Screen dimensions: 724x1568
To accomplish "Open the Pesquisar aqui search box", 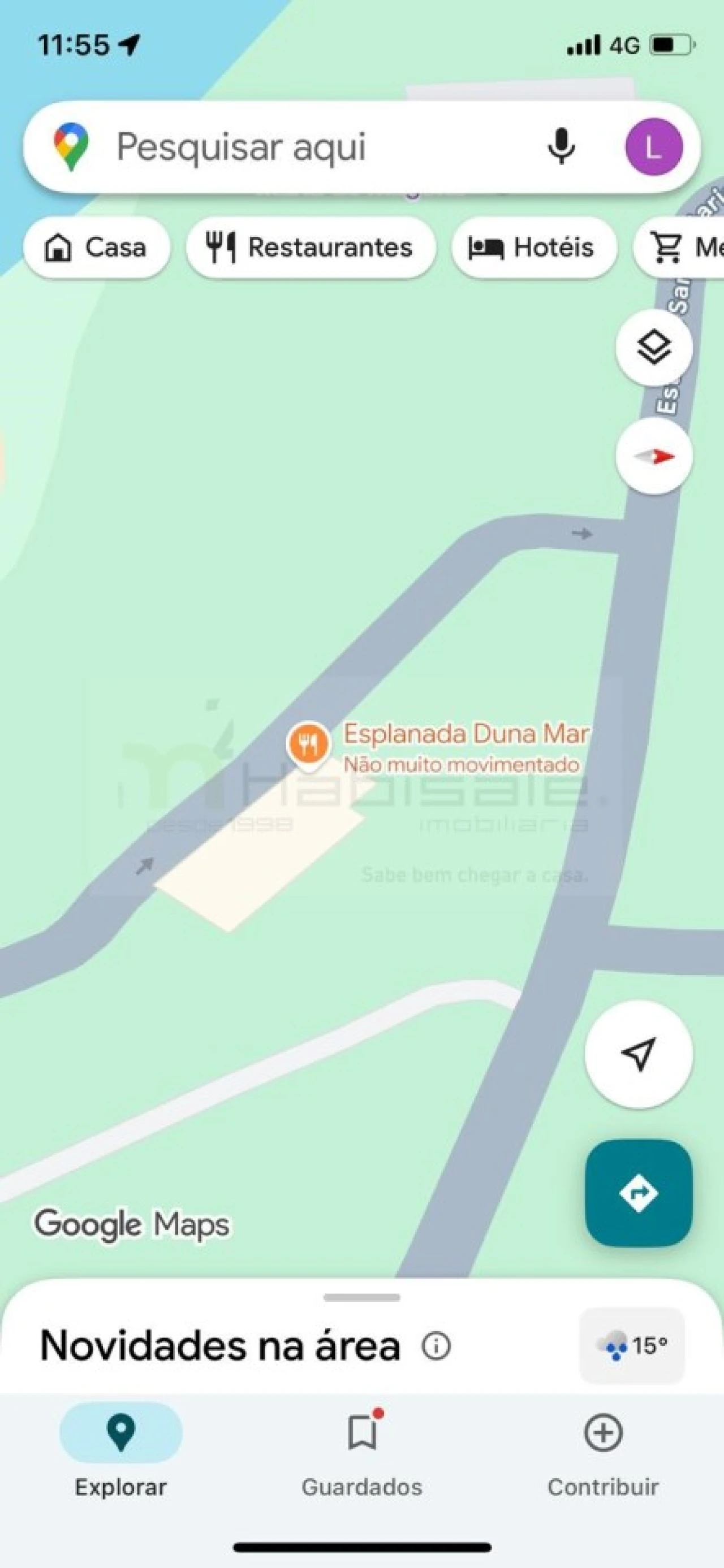I will (304, 148).
